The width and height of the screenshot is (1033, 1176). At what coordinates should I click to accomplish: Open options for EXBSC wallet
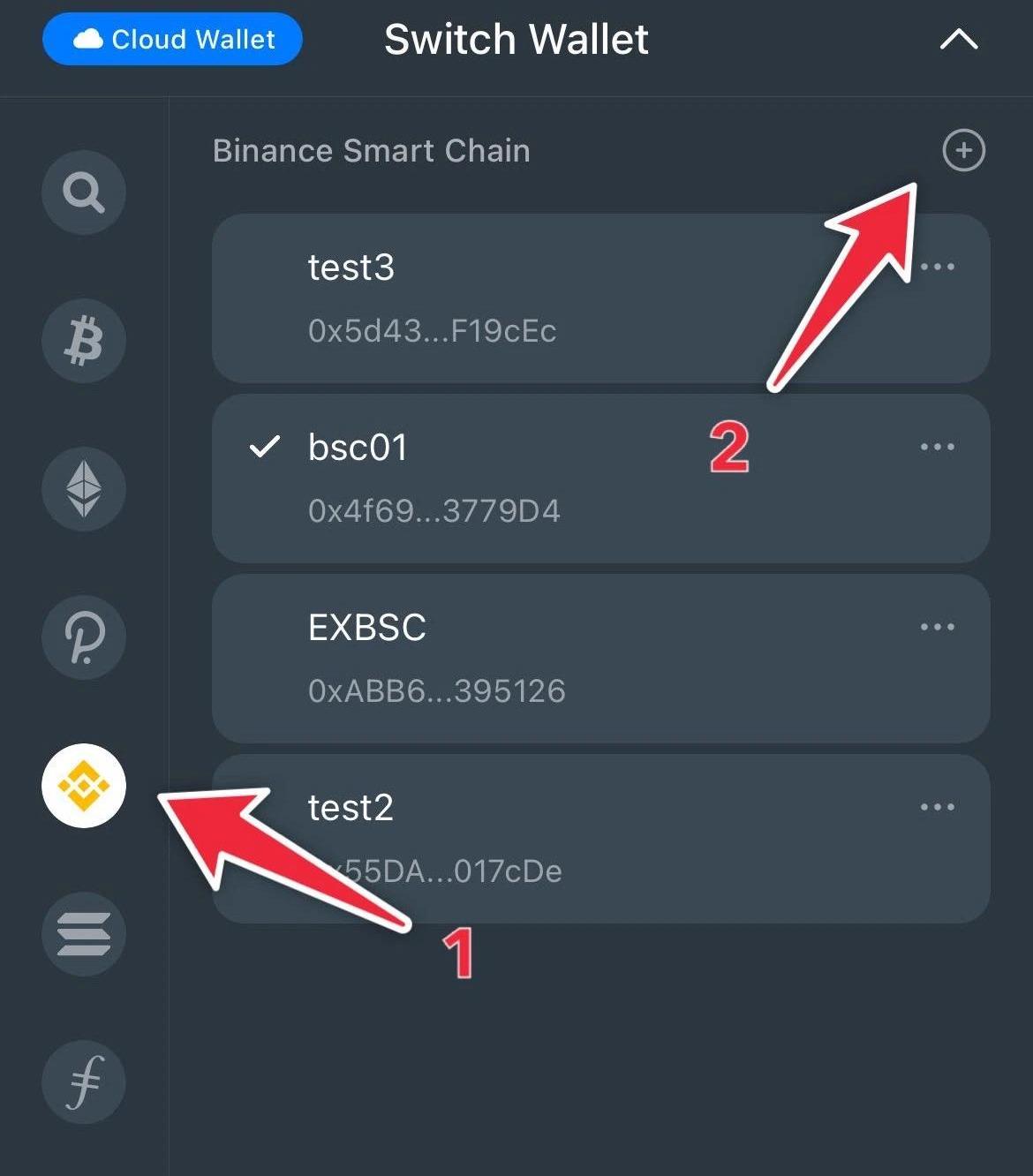(937, 627)
